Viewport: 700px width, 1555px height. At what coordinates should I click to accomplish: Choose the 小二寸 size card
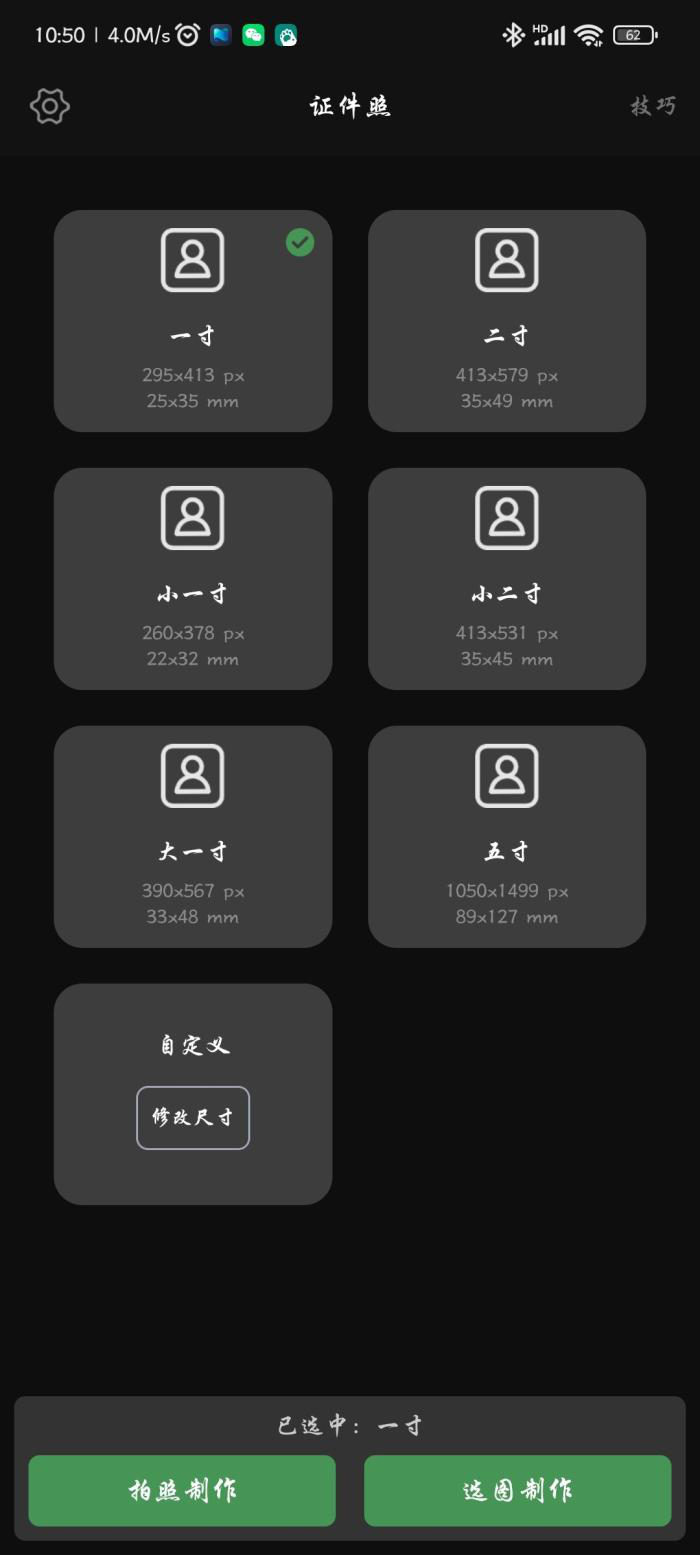click(507, 579)
